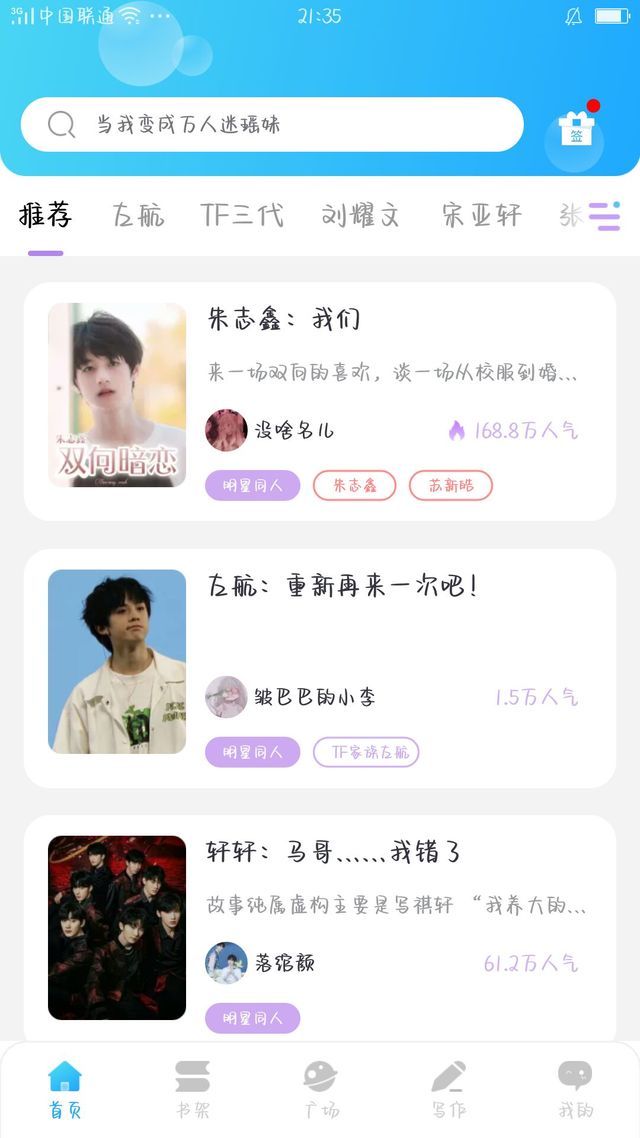Open the 广场 square tab
The image size is (640, 1138).
(x=320, y=1088)
